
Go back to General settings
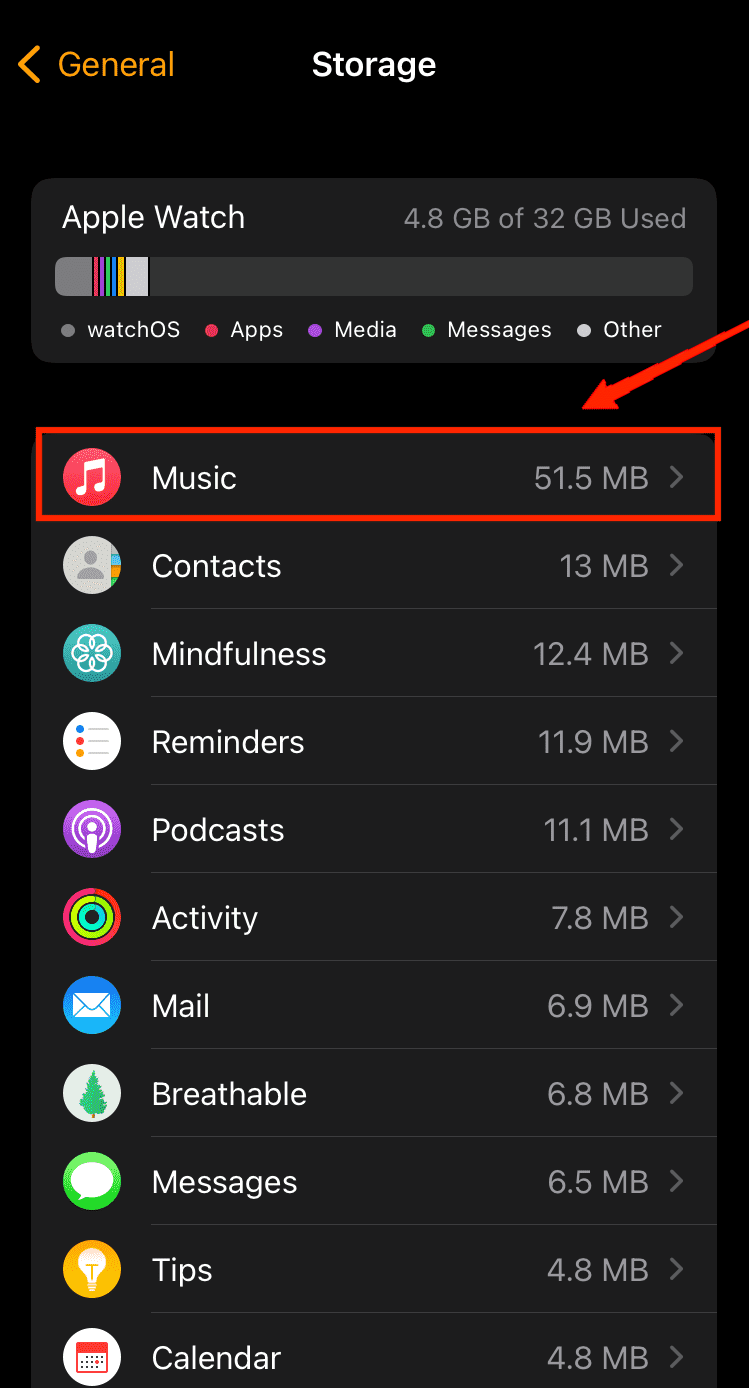[x=97, y=65]
